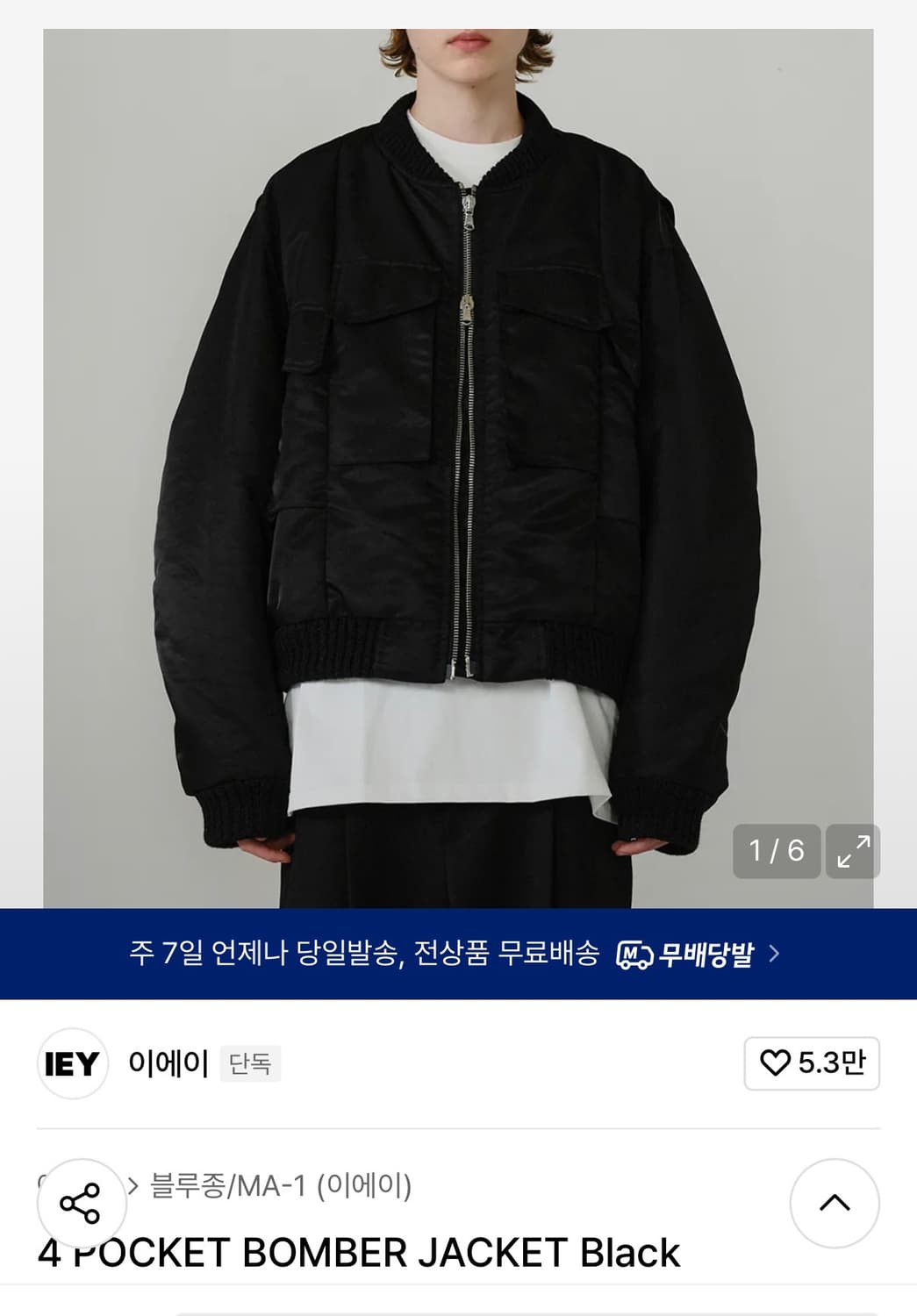This screenshot has height=1316, width=917.
Task: Open the free shipping banner link
Action: pyautogui.click(x=458, y=955)
